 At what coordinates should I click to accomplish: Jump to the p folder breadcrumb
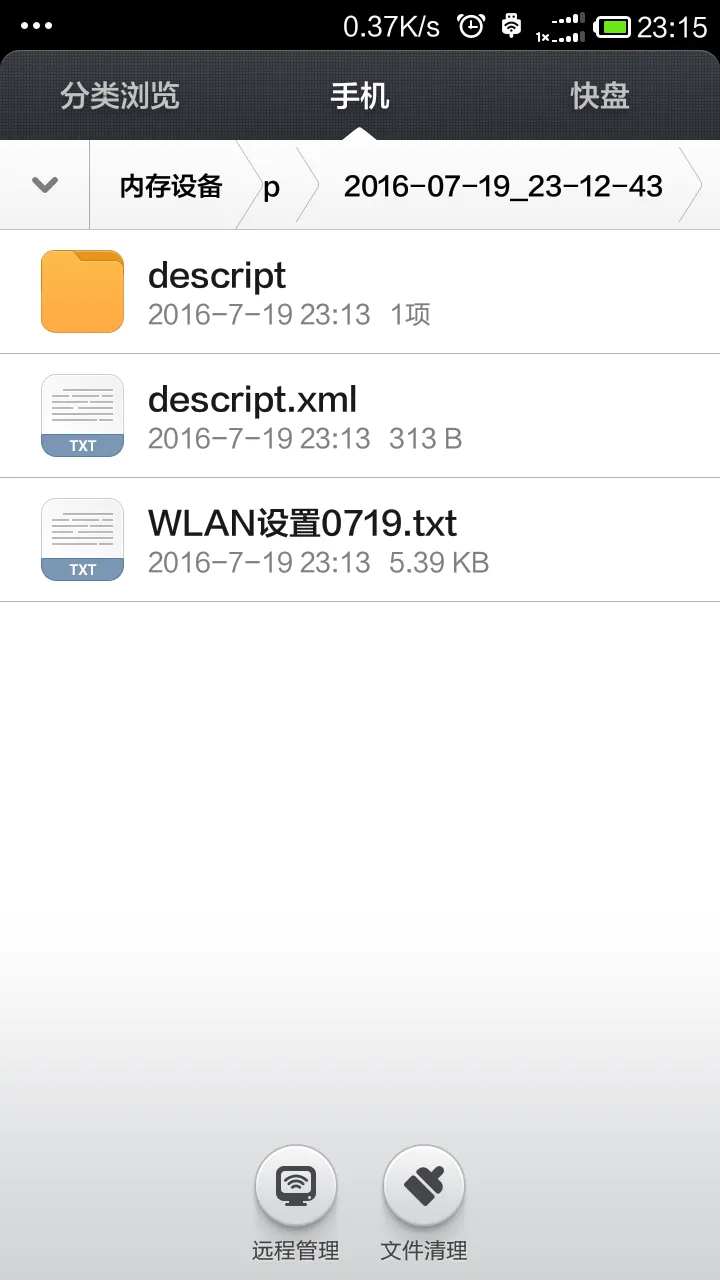click(x=272, y=186)
